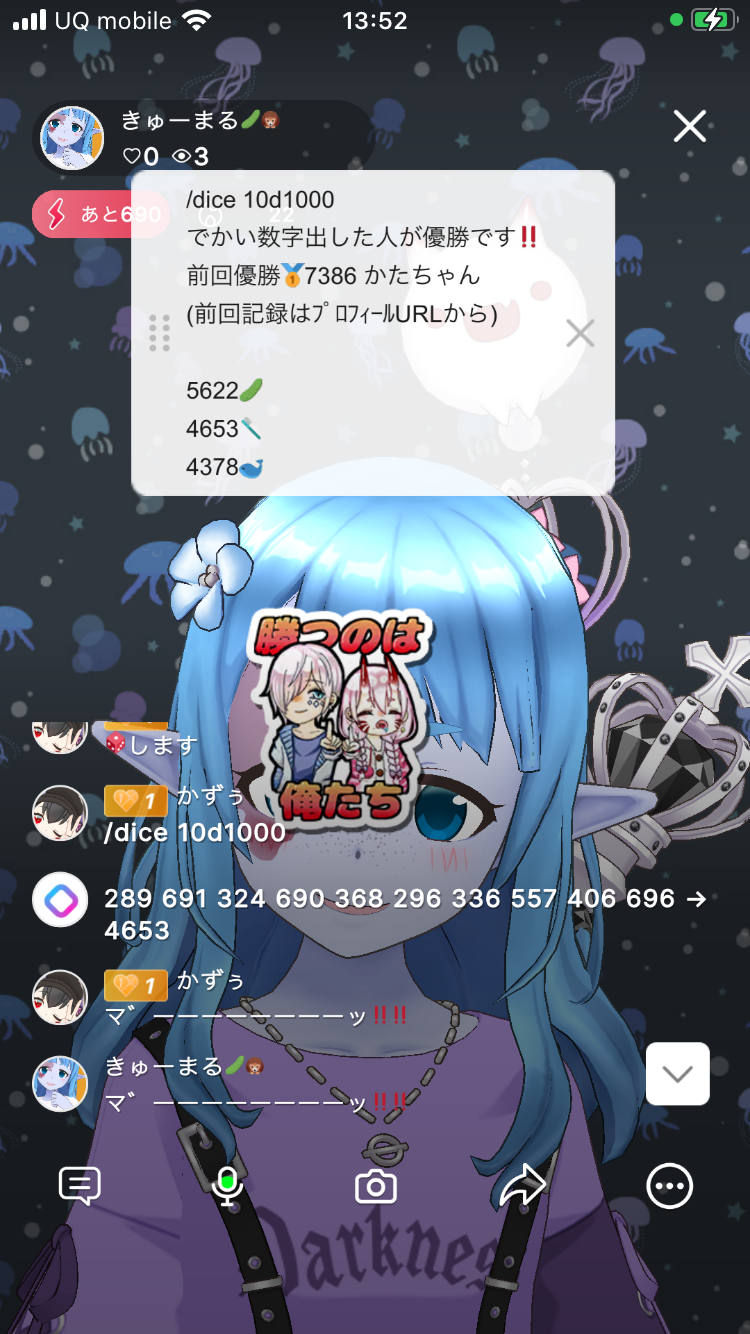Tap the dice bot avatar icon
Image resolution: width=750 pixels, height=1334 pixels.
point(60,900)
